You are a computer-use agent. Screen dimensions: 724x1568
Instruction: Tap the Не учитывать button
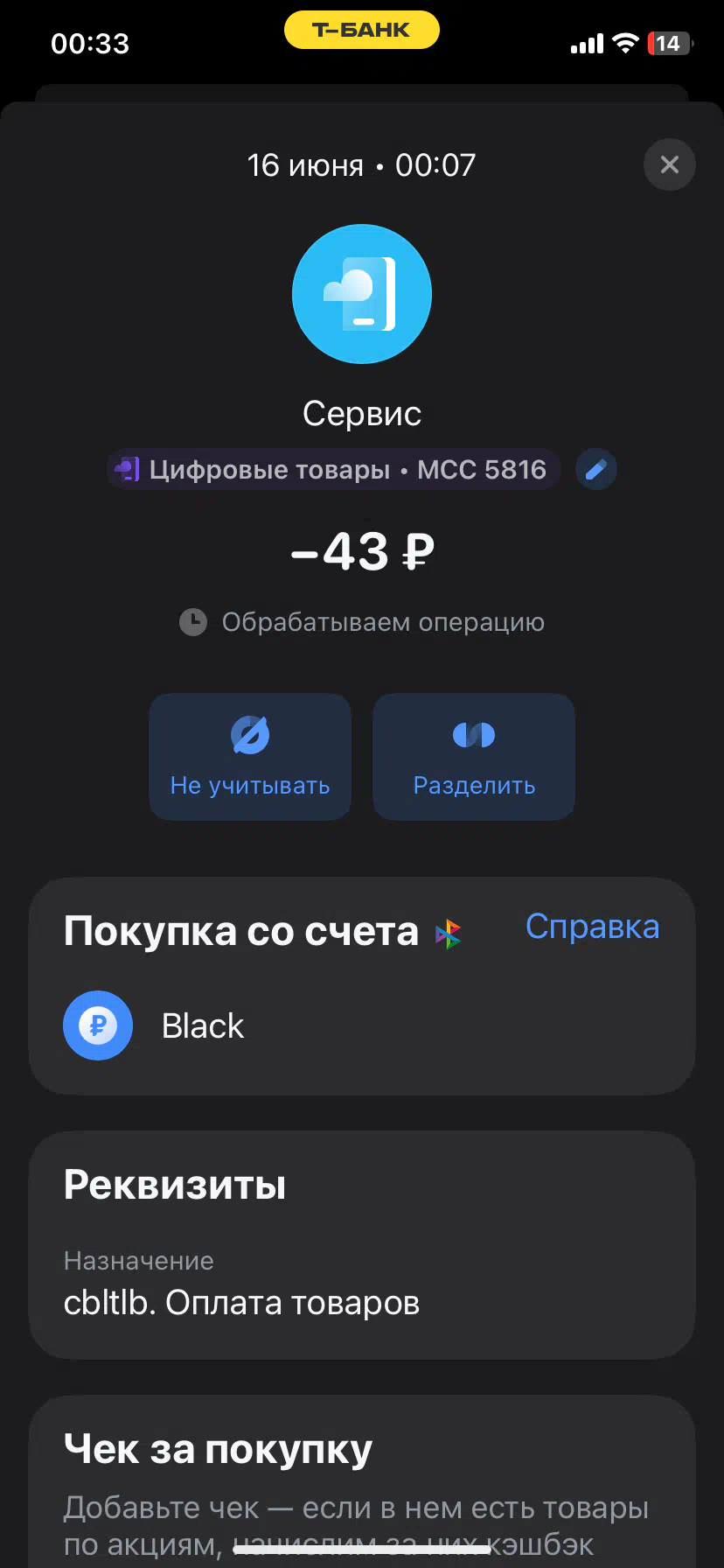pos(250,757)
